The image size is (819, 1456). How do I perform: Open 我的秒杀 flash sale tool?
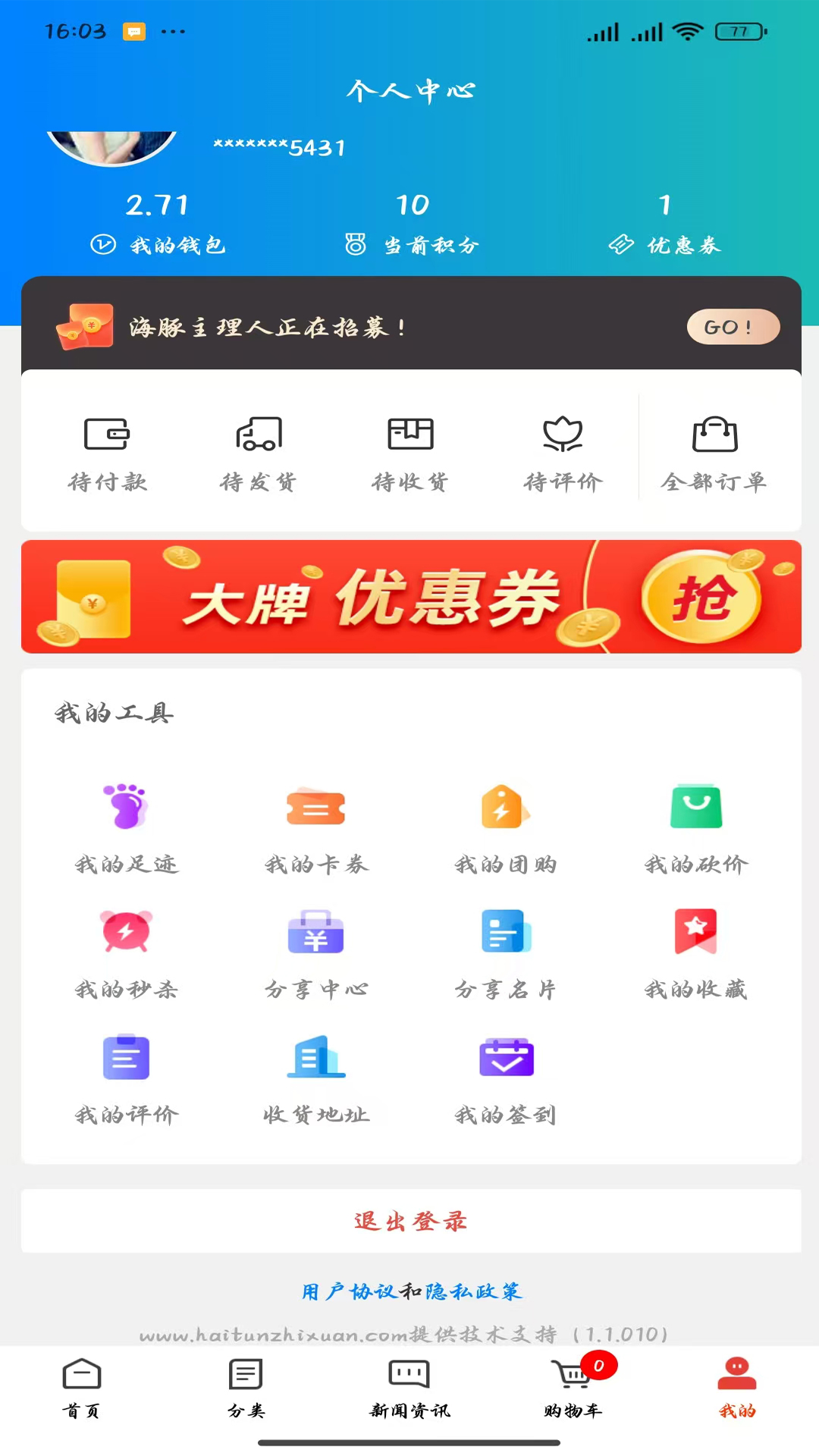[126, 952]
